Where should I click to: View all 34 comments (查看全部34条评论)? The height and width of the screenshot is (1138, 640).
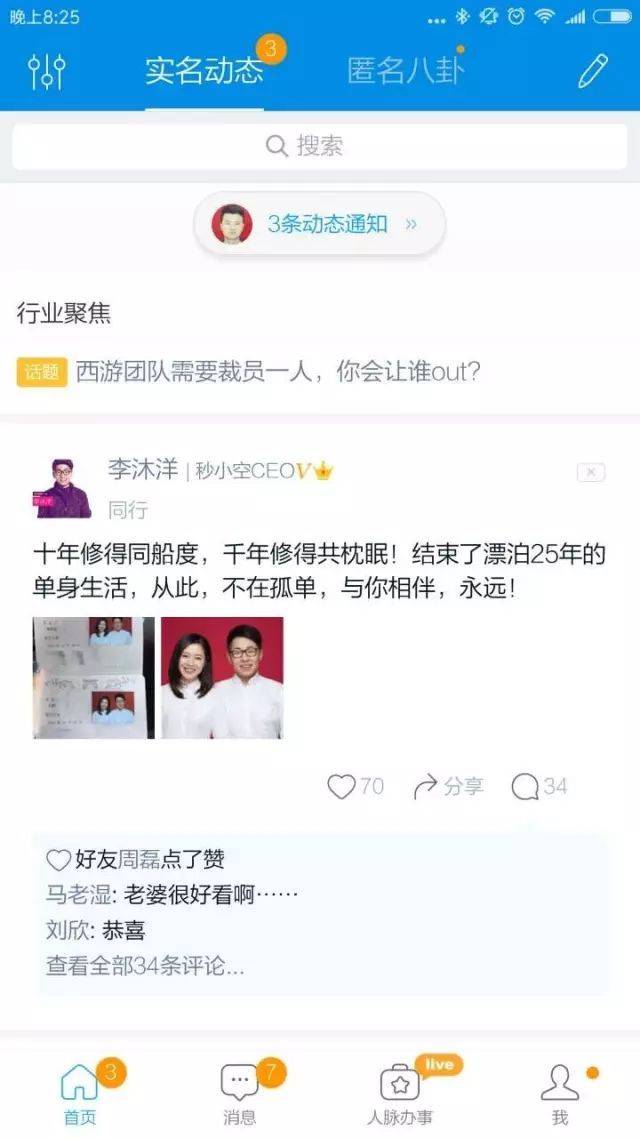click(145, 966)
